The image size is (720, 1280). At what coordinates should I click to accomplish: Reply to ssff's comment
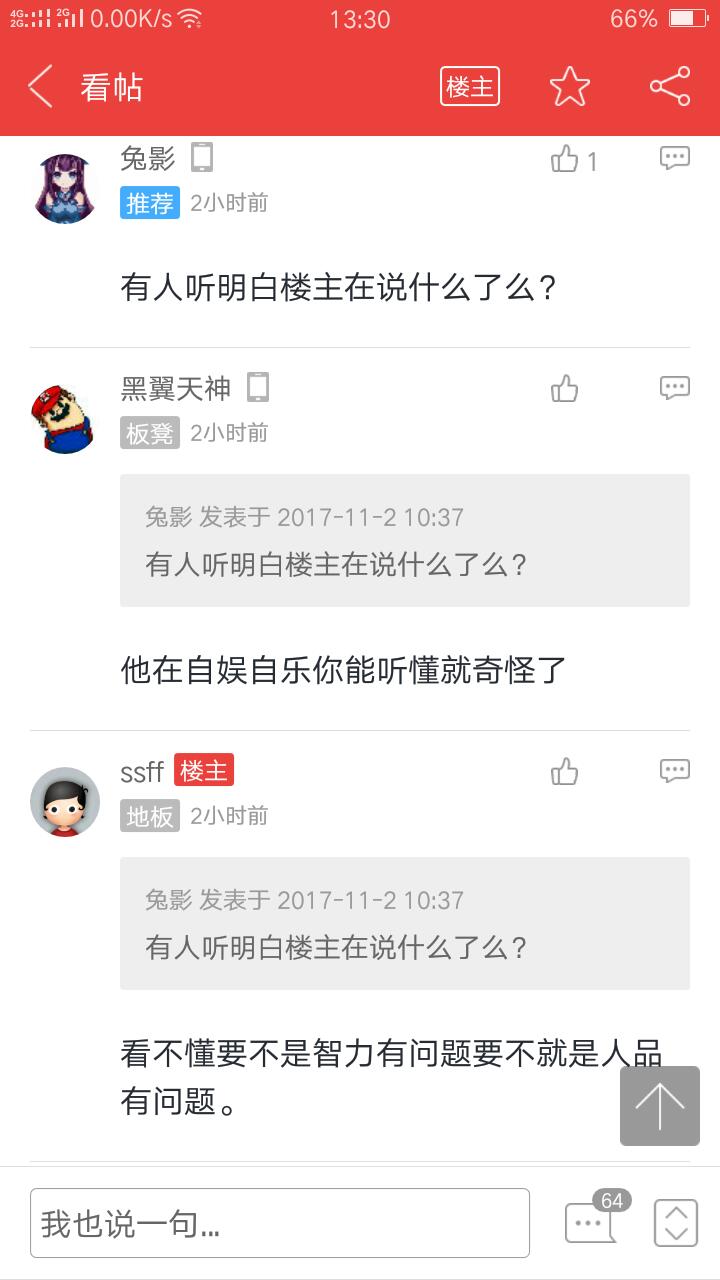[x=675, y=771]
